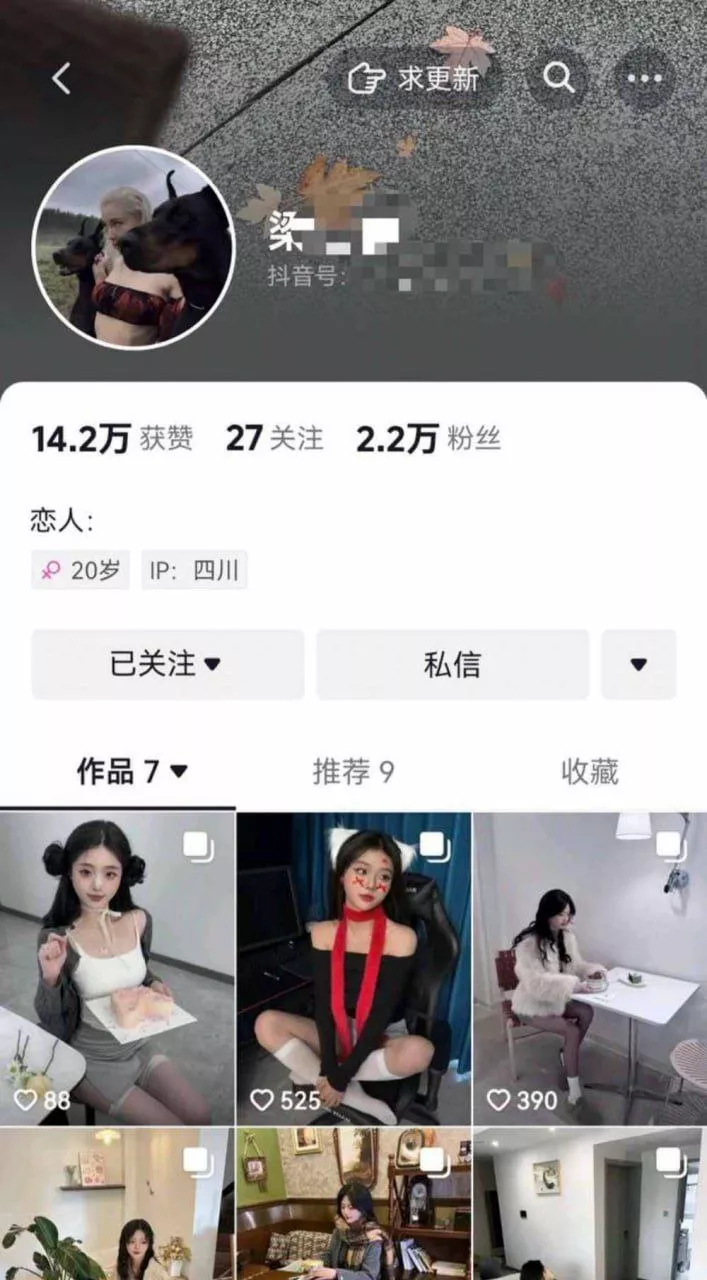
Task: Select the 作品 7 tab
Action: coord(132,771)
